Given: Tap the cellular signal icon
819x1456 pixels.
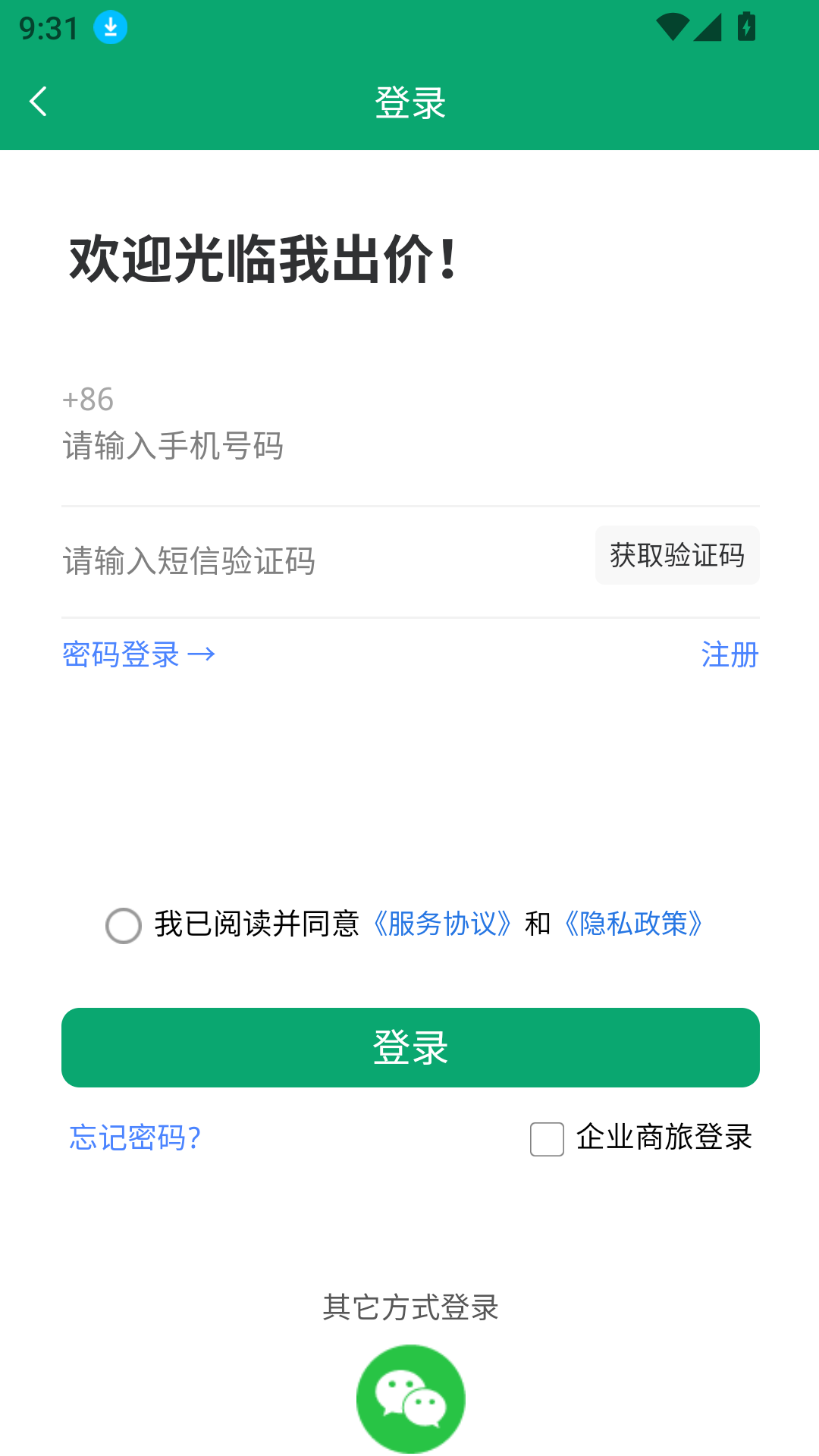Looking at the screenshot, I should [708, 27].
